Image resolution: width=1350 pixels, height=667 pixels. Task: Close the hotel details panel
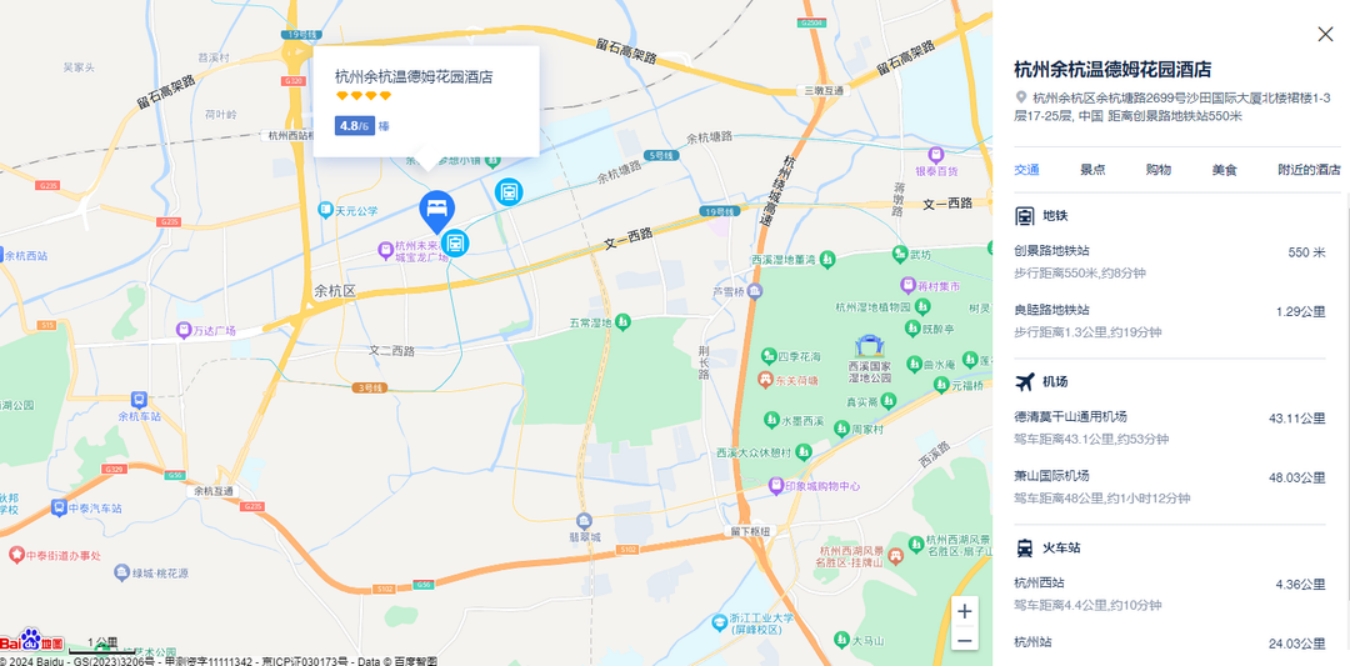click(1325, 34)
